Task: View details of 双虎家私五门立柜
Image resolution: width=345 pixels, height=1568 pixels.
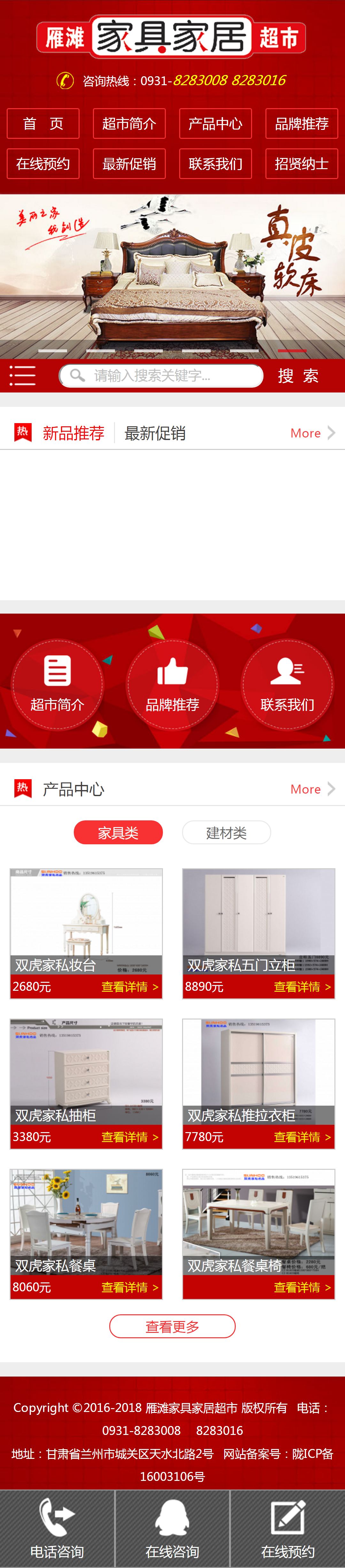Action: (302, 987)
